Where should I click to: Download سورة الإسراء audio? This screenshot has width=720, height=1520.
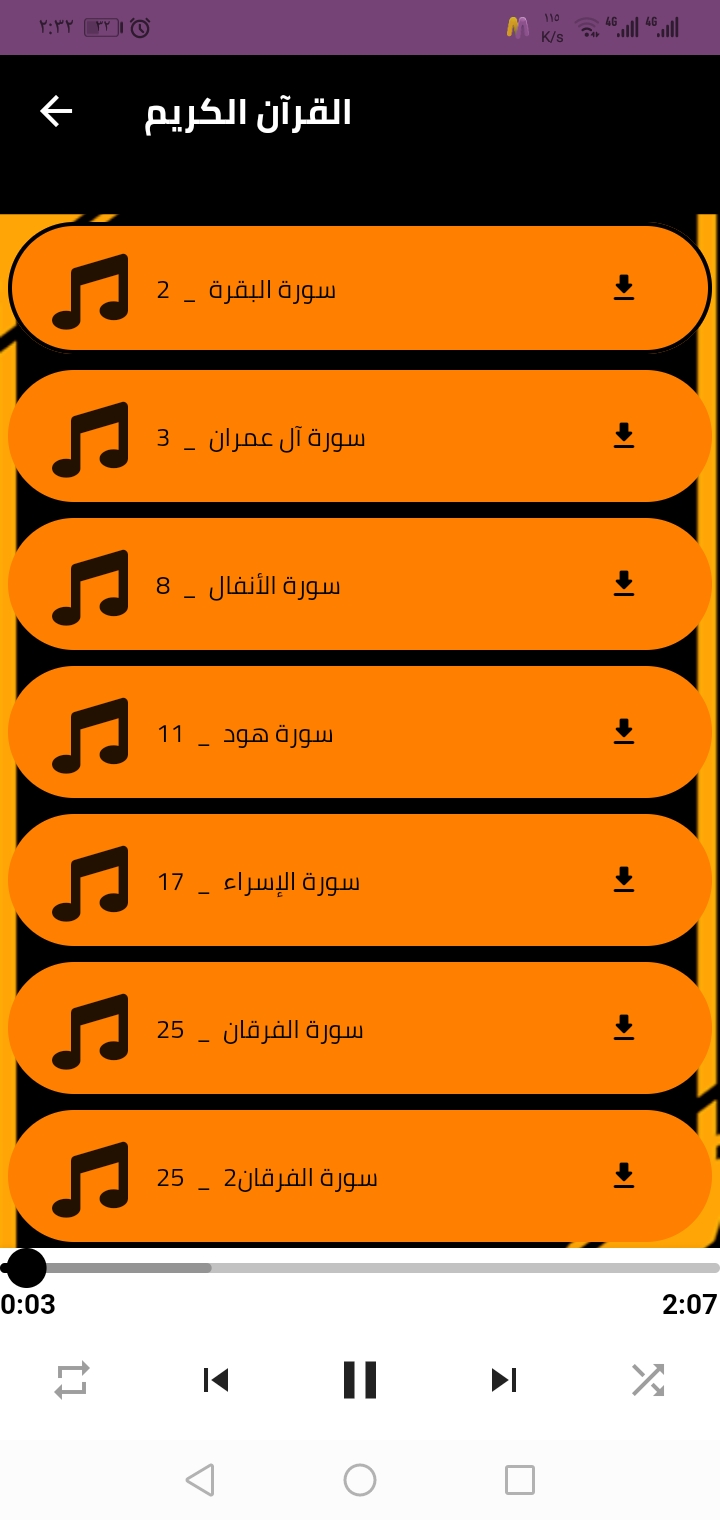point(624,880)
